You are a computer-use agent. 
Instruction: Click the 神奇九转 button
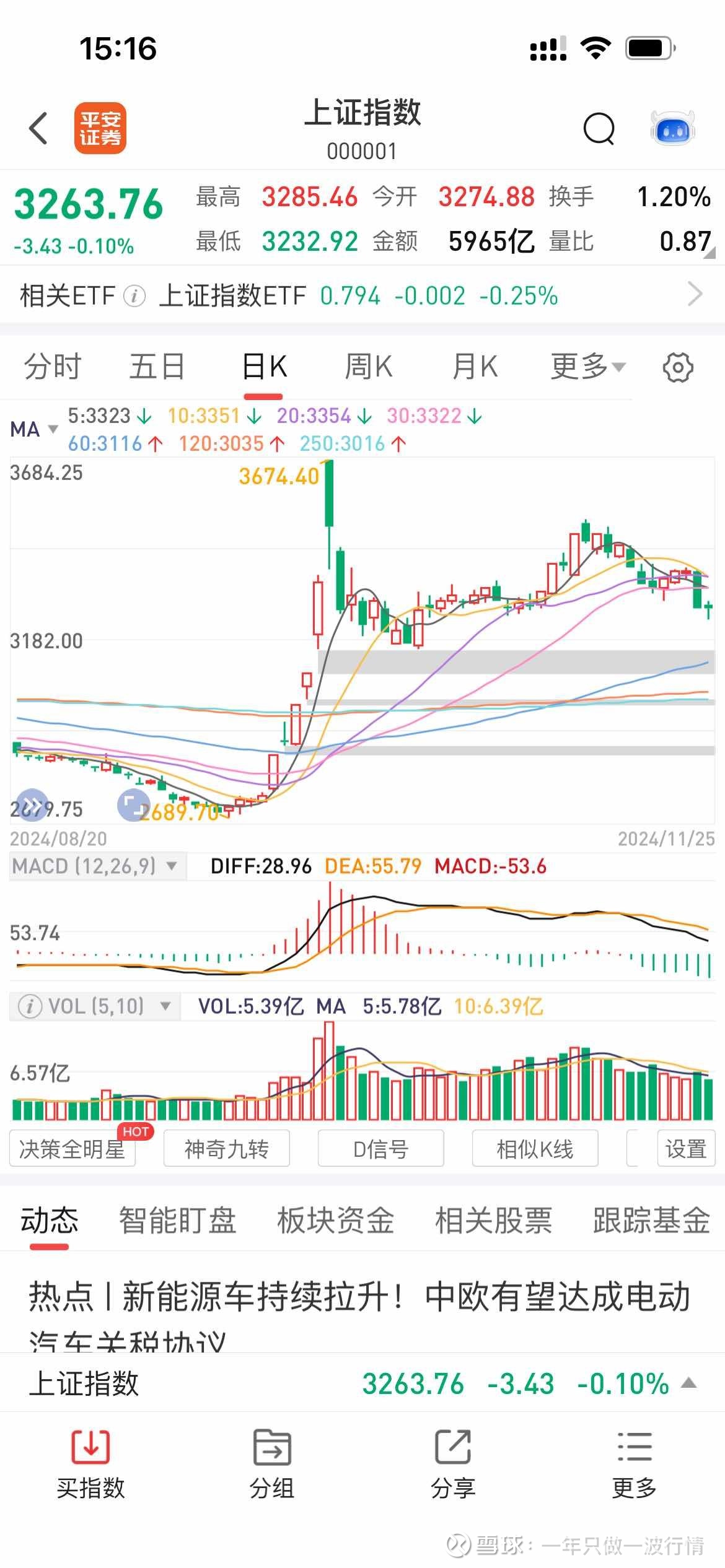[x=227, y=1148]
